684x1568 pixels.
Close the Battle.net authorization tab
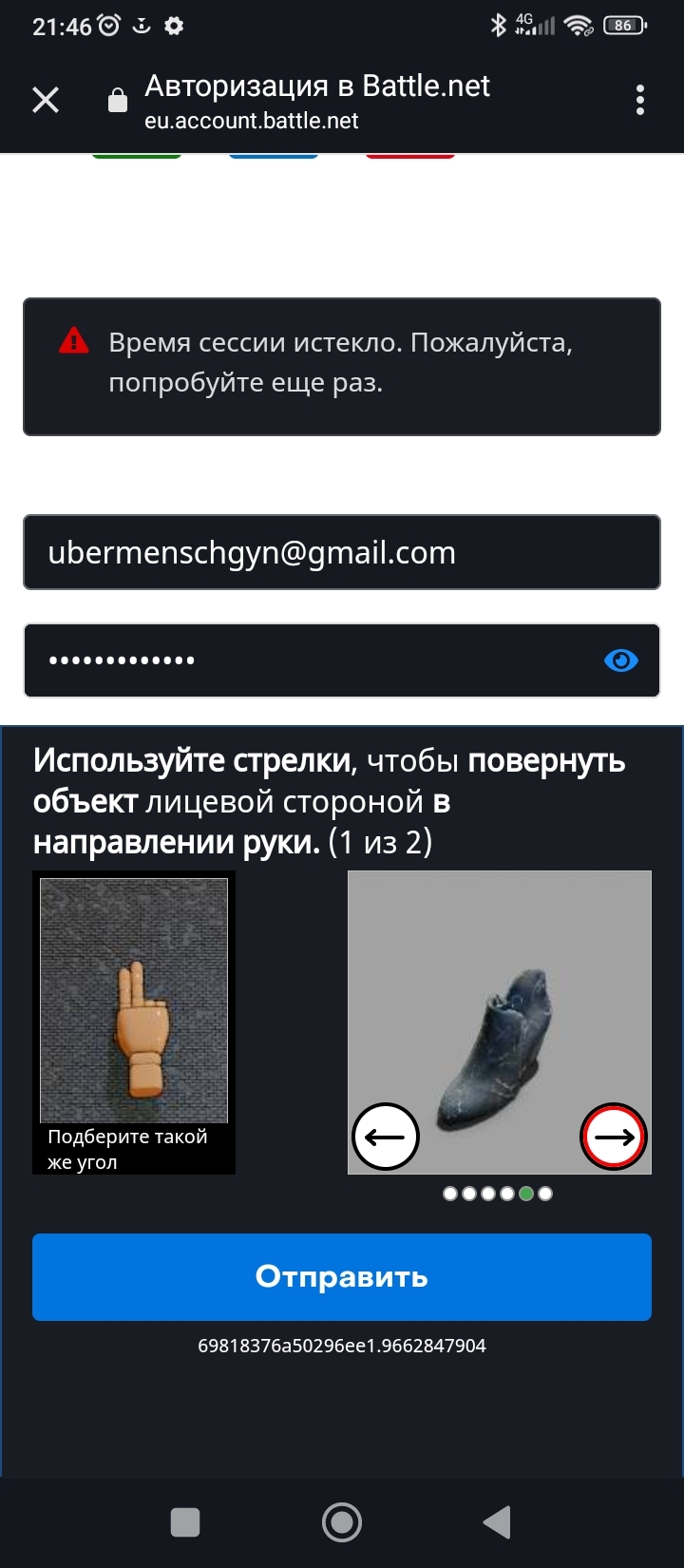(46, 100)
